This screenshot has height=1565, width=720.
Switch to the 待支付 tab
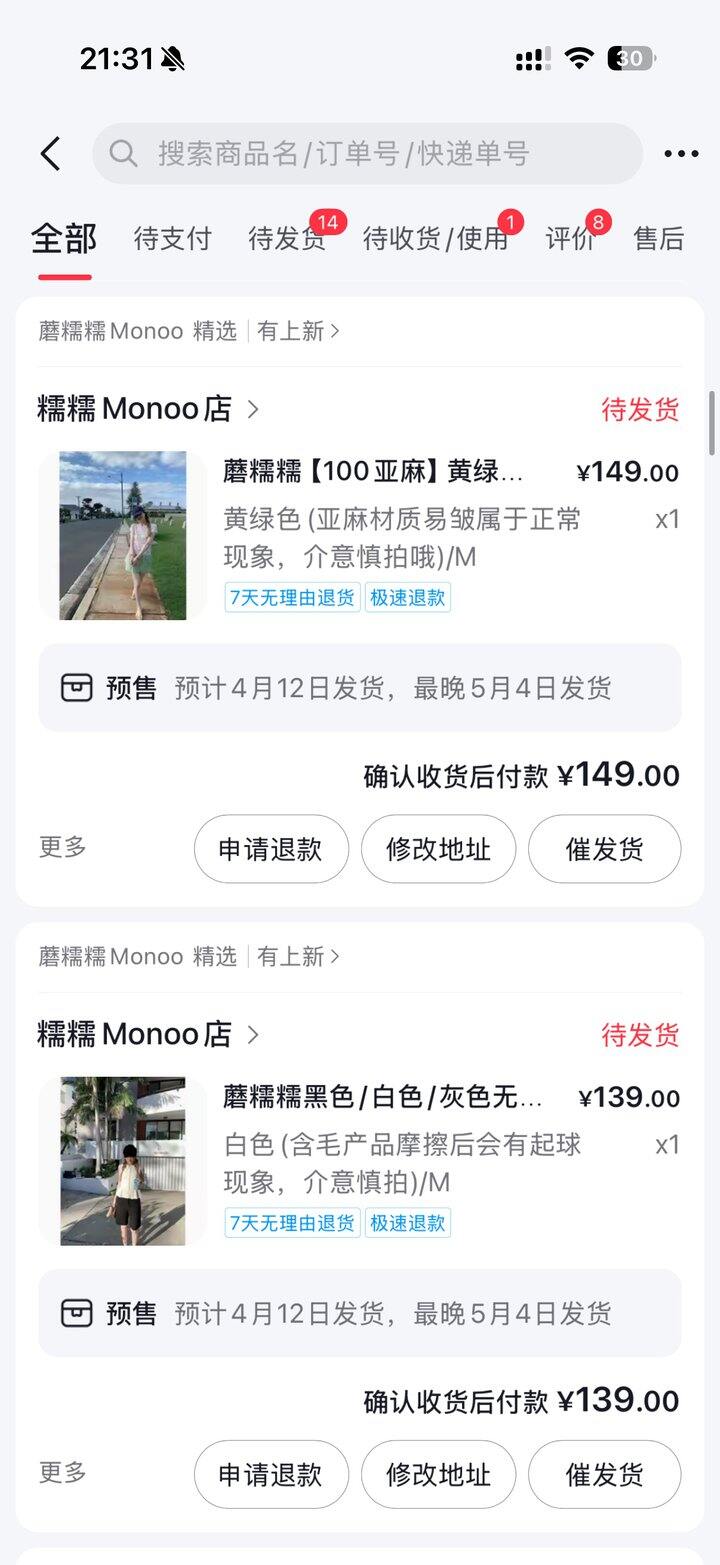point(173,239)
